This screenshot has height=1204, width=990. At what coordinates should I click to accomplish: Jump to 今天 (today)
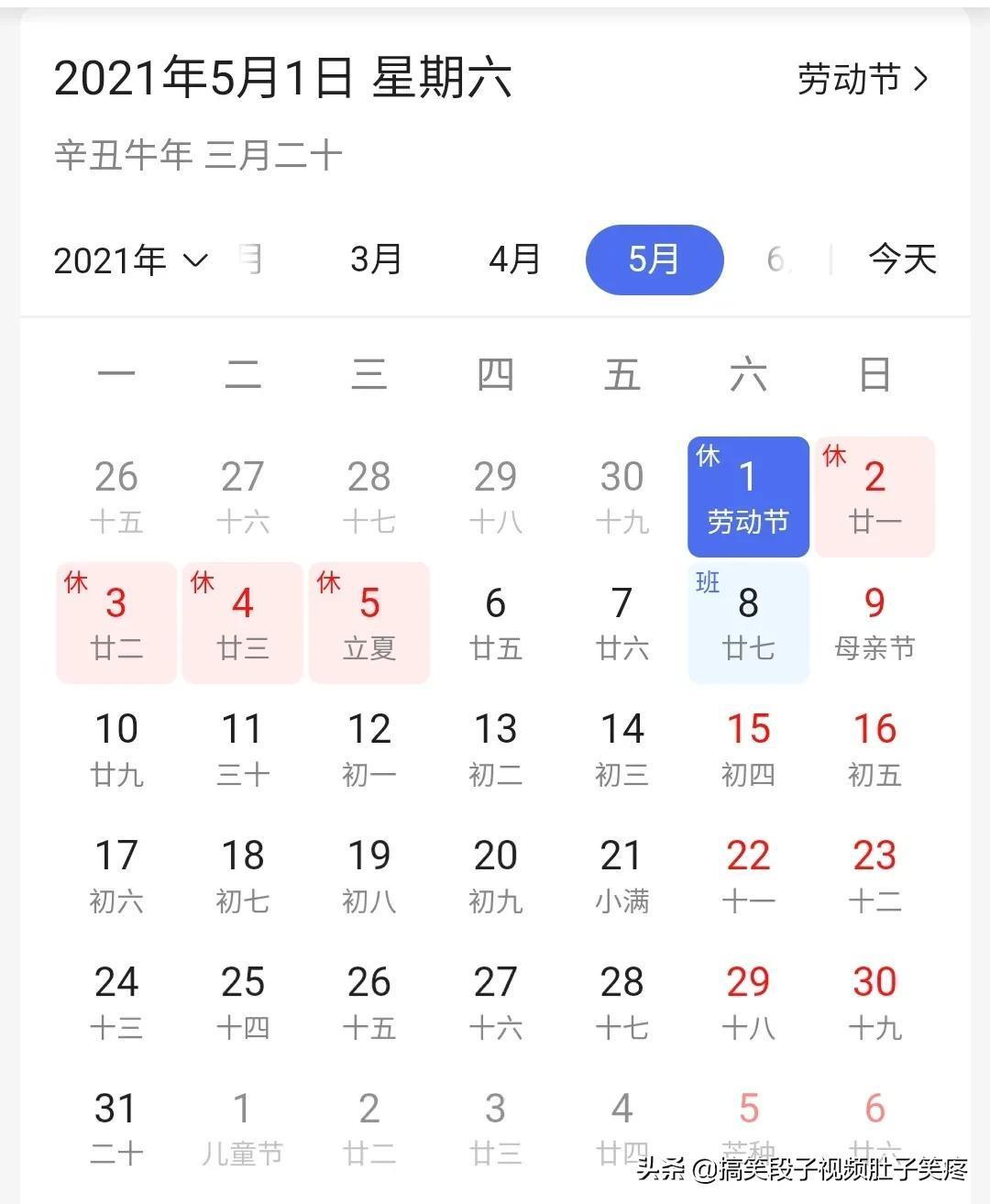pos(902,260)
